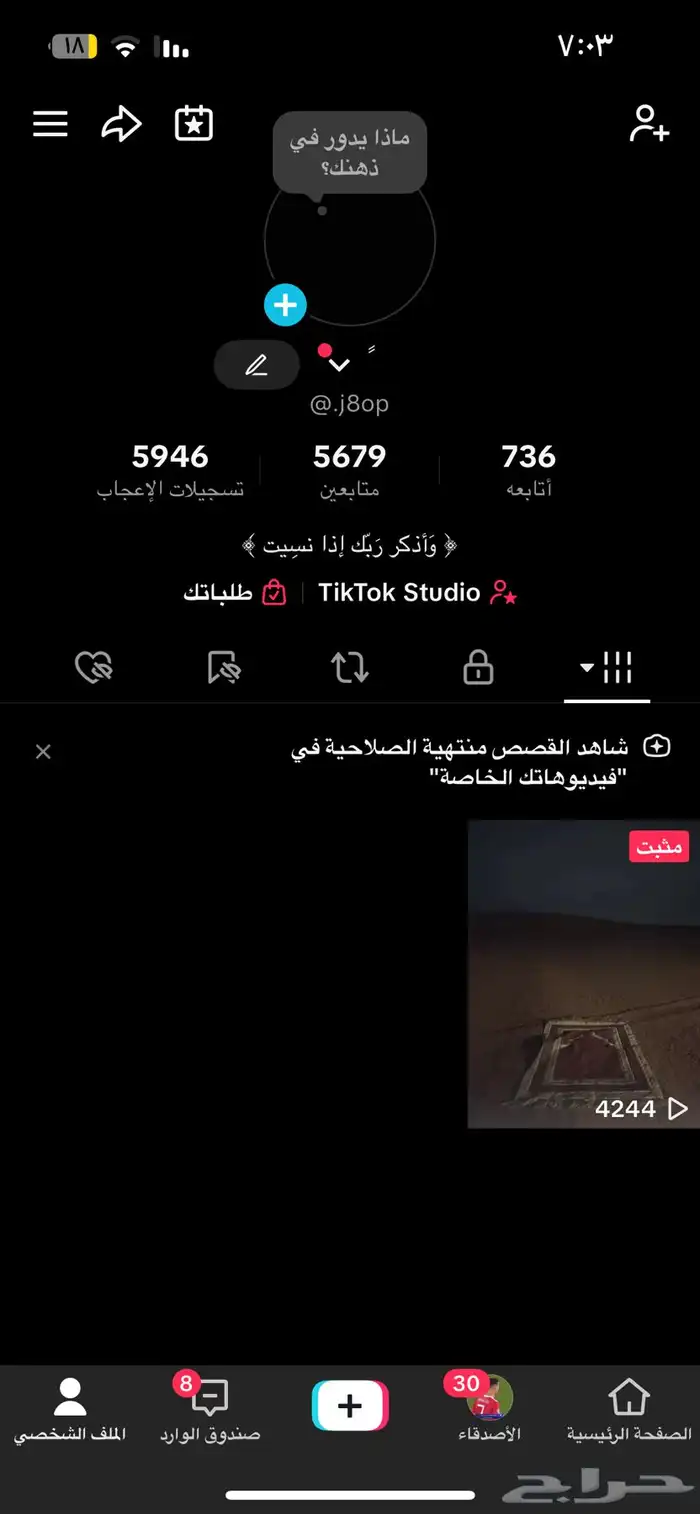View the 5679 followers list
The width and height of the screenshot is (700, 1514).
[349, 468]
